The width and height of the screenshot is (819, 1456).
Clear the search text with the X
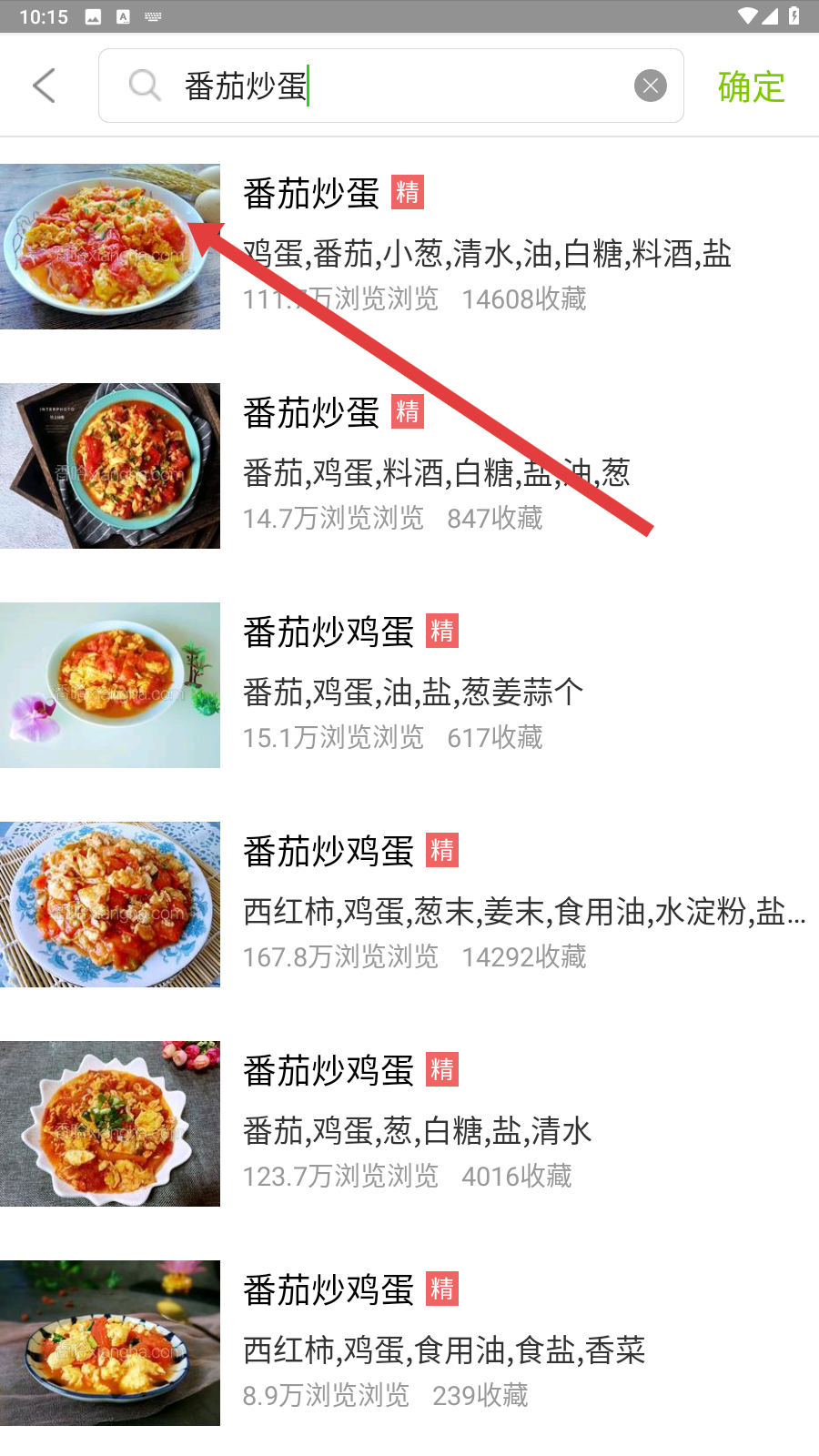(650, 86)
